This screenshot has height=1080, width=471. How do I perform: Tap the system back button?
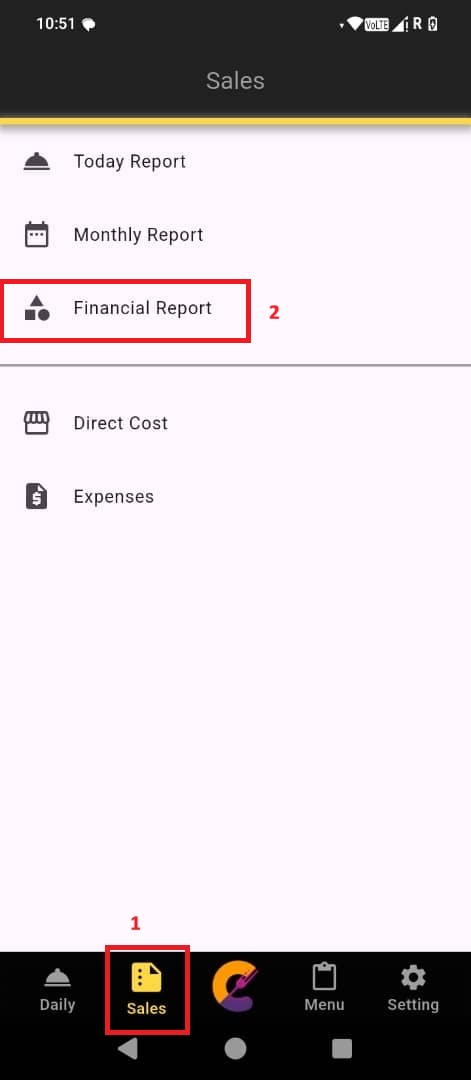pyautogui.click(x=128, y=1048)
